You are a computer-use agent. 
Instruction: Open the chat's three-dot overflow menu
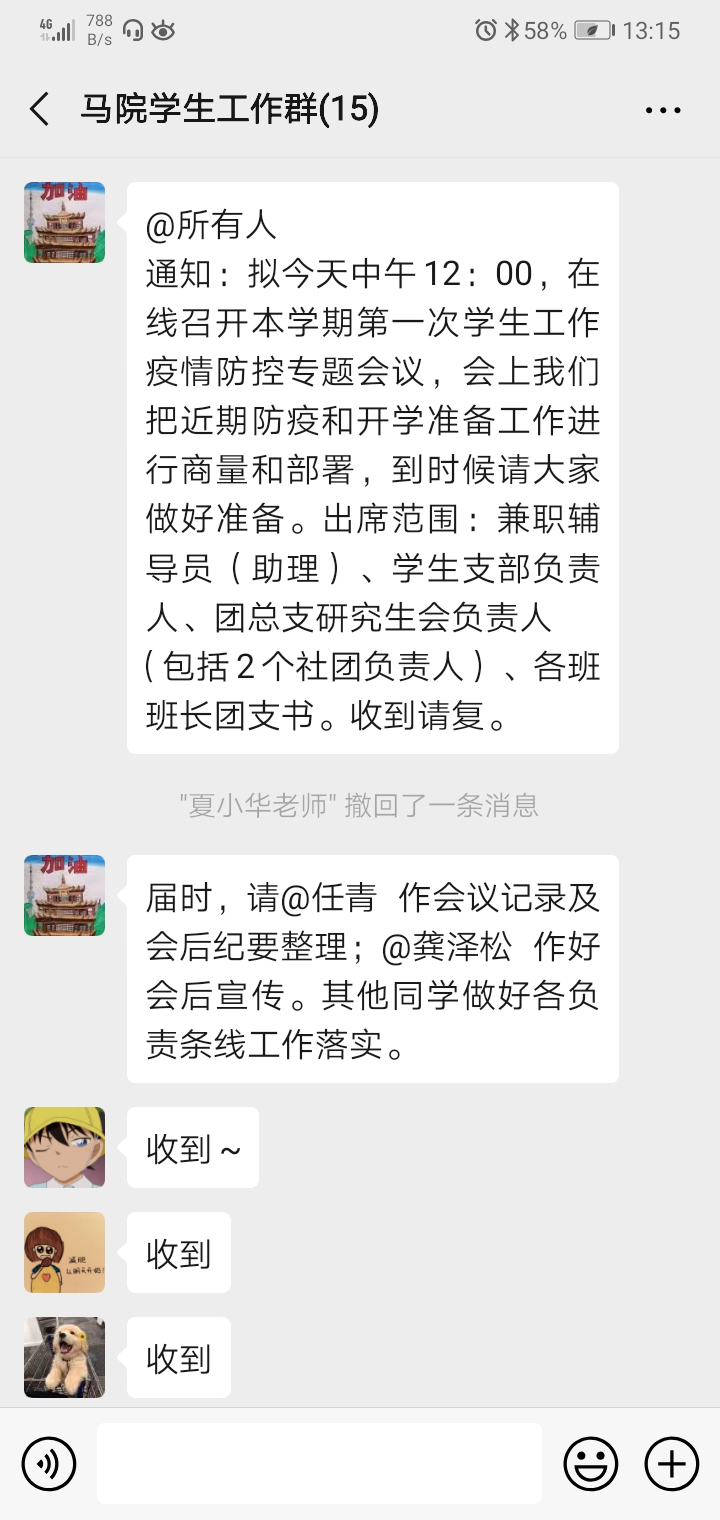(x=663, y=110)
